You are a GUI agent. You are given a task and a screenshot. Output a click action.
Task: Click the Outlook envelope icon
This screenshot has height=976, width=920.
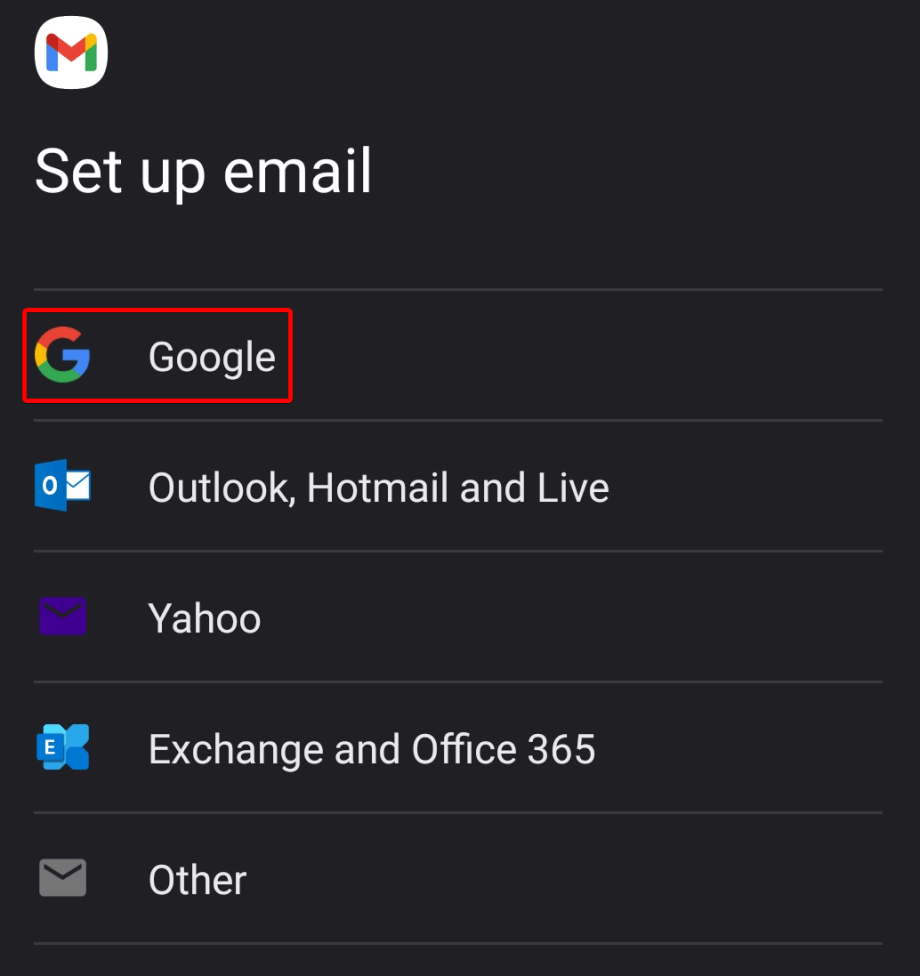click(x=62, y=487)
